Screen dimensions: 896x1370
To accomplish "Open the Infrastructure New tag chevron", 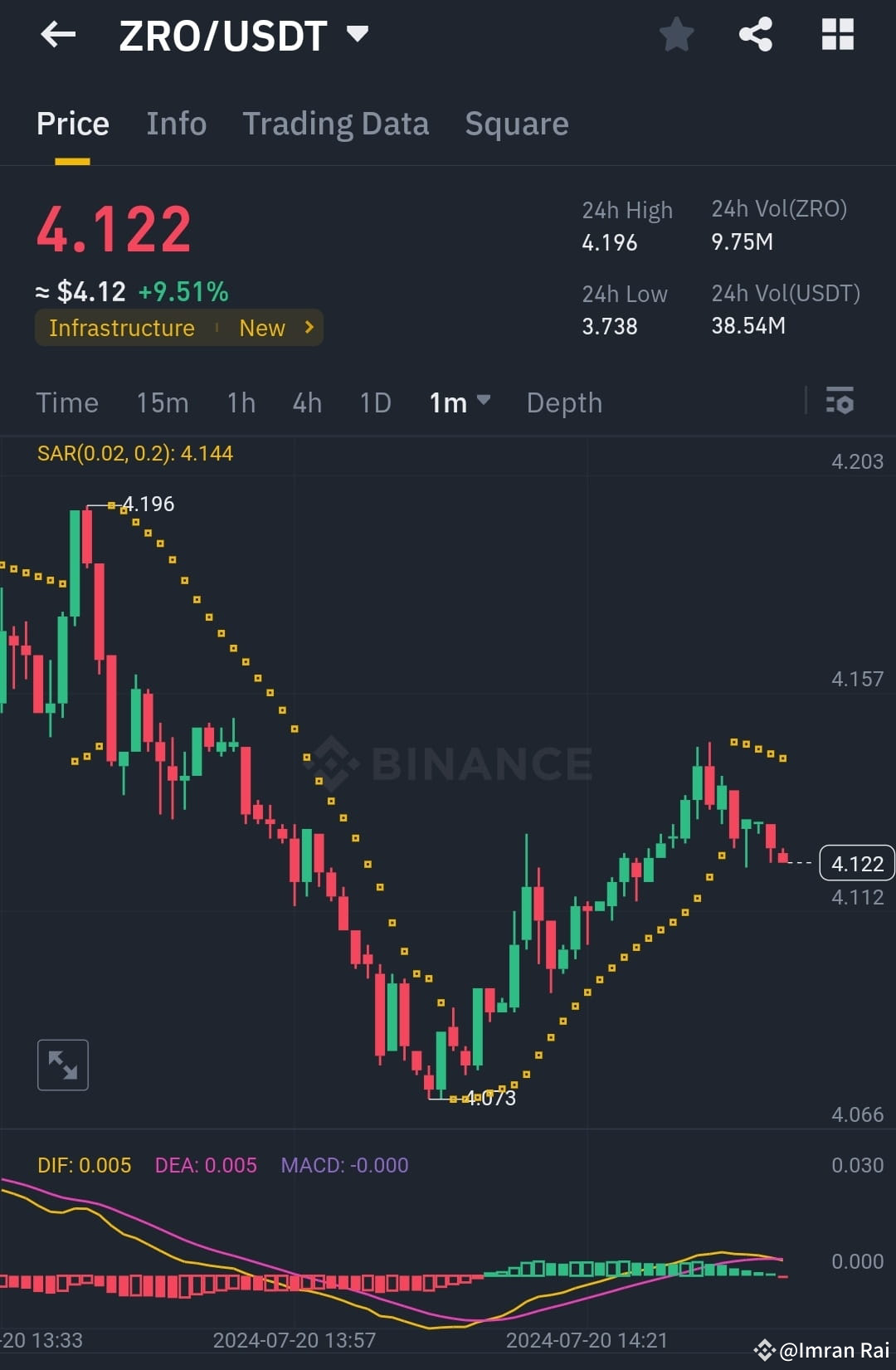I will tap(307, 328).
